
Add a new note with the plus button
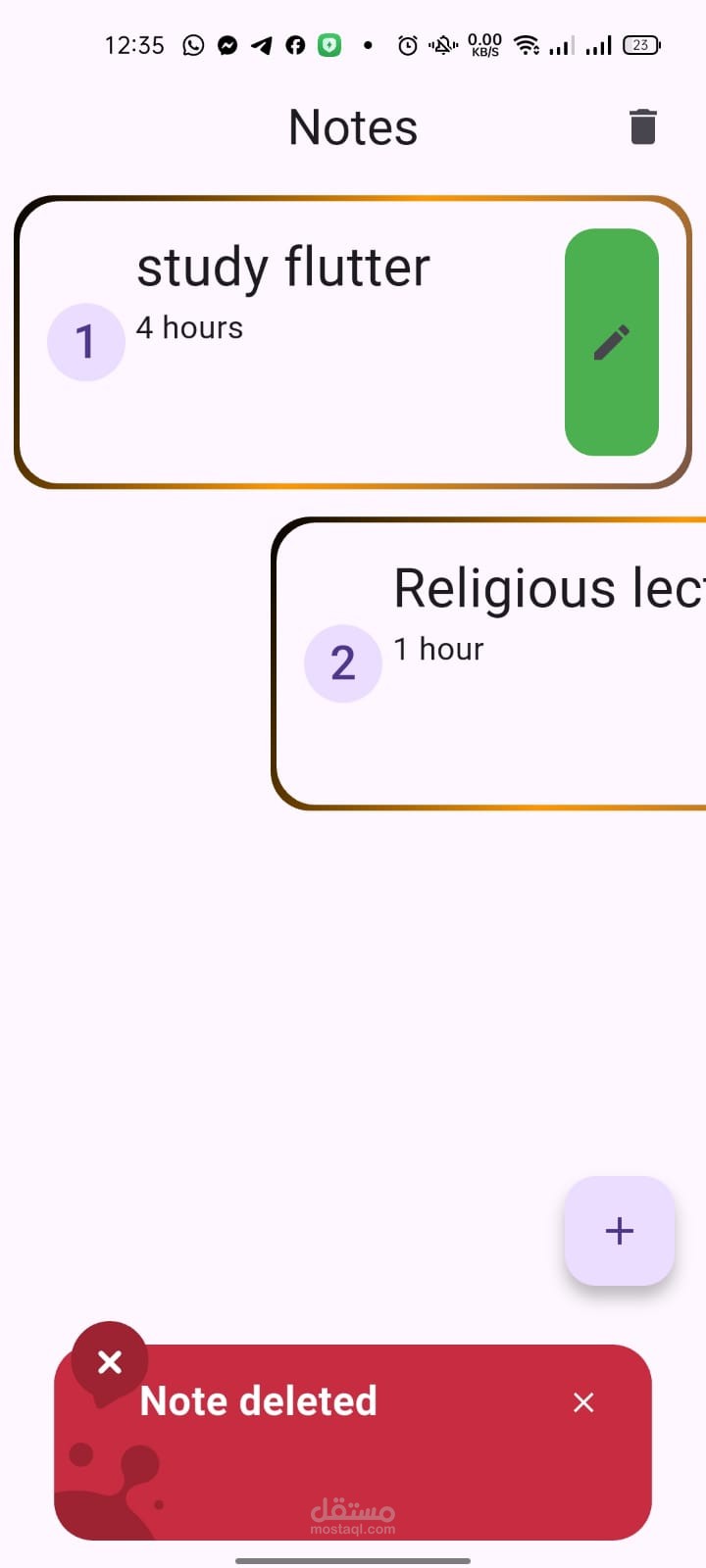click(x=619, y=1231)
